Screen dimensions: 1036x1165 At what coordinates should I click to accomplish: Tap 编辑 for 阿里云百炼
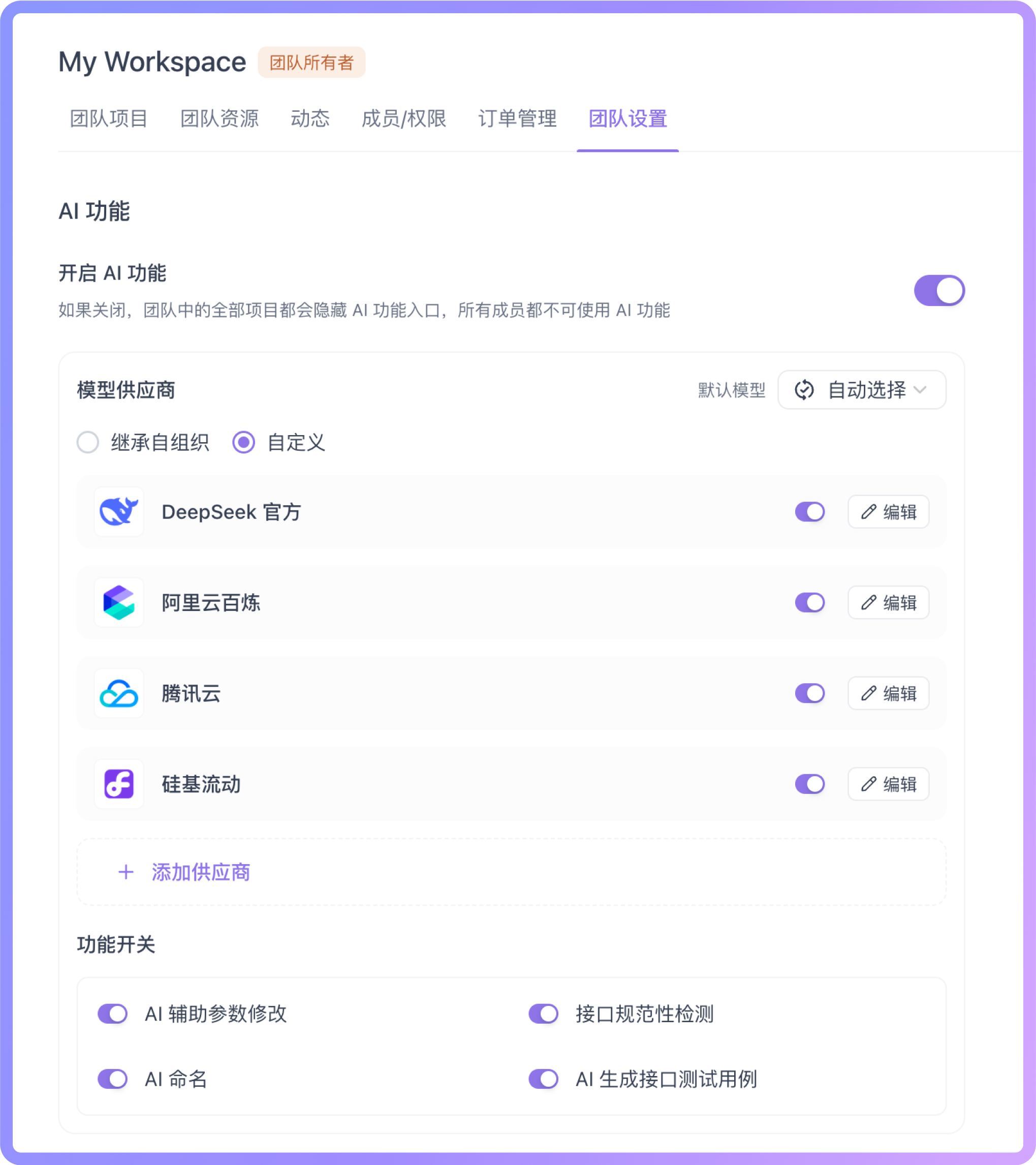pos(888,602)
